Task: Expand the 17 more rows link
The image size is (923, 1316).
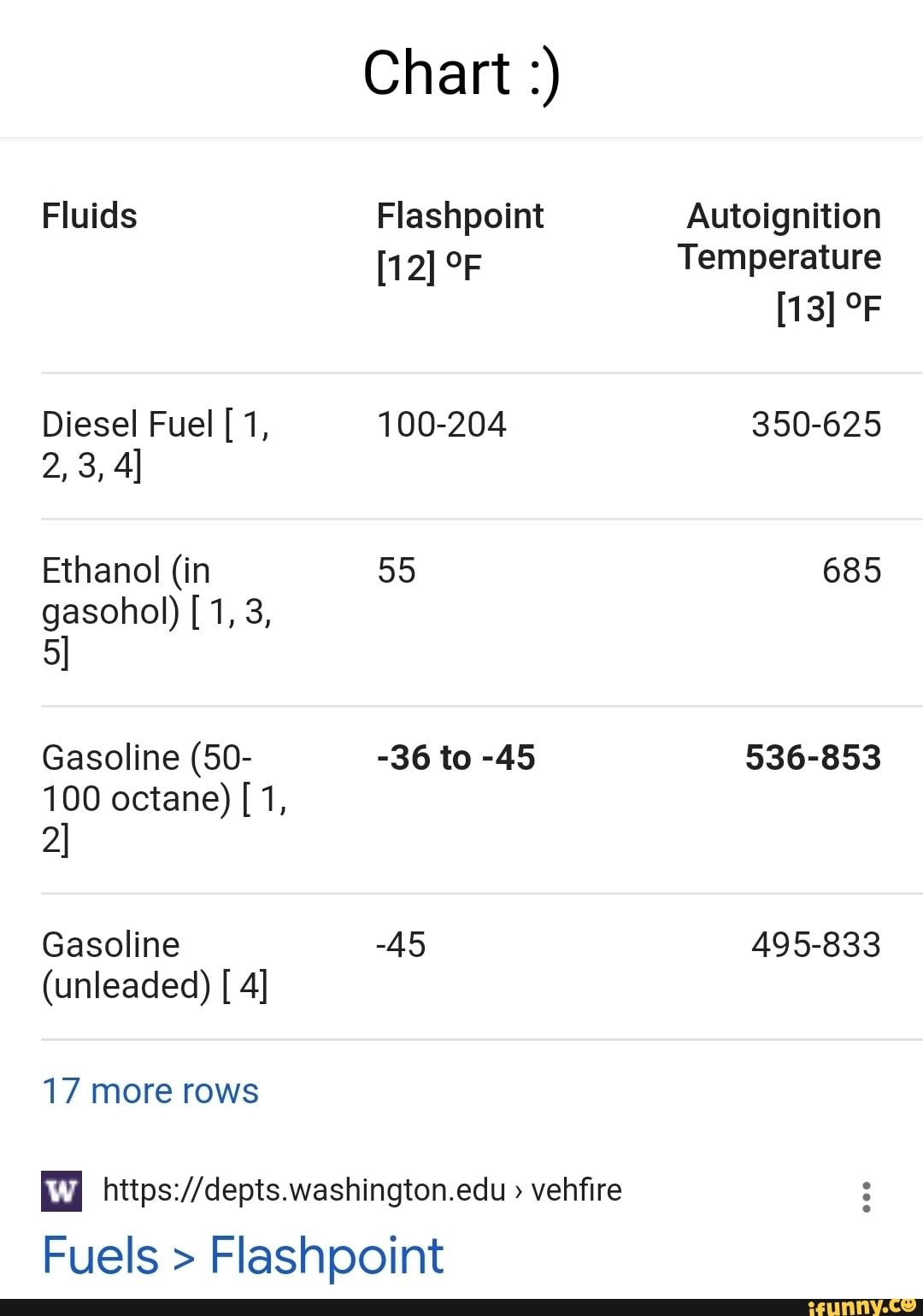Action: click(150, 1091)
